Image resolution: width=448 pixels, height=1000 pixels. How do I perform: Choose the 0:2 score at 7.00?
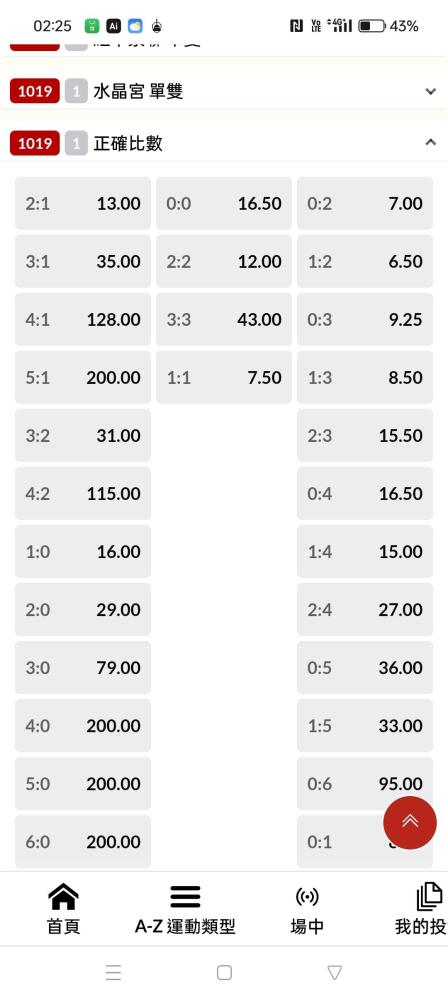365,203
